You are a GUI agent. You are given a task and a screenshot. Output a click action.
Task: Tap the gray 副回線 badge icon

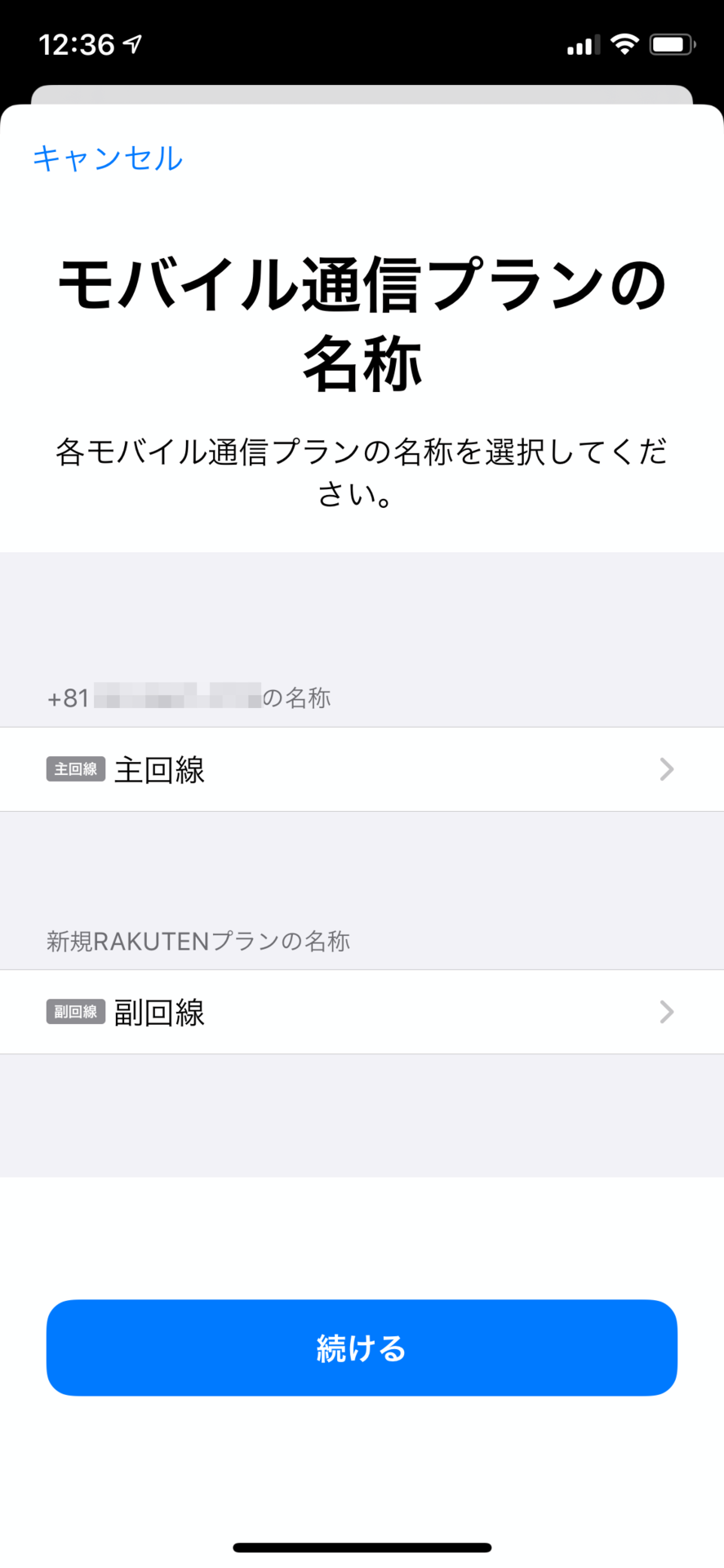point(76,1012)
